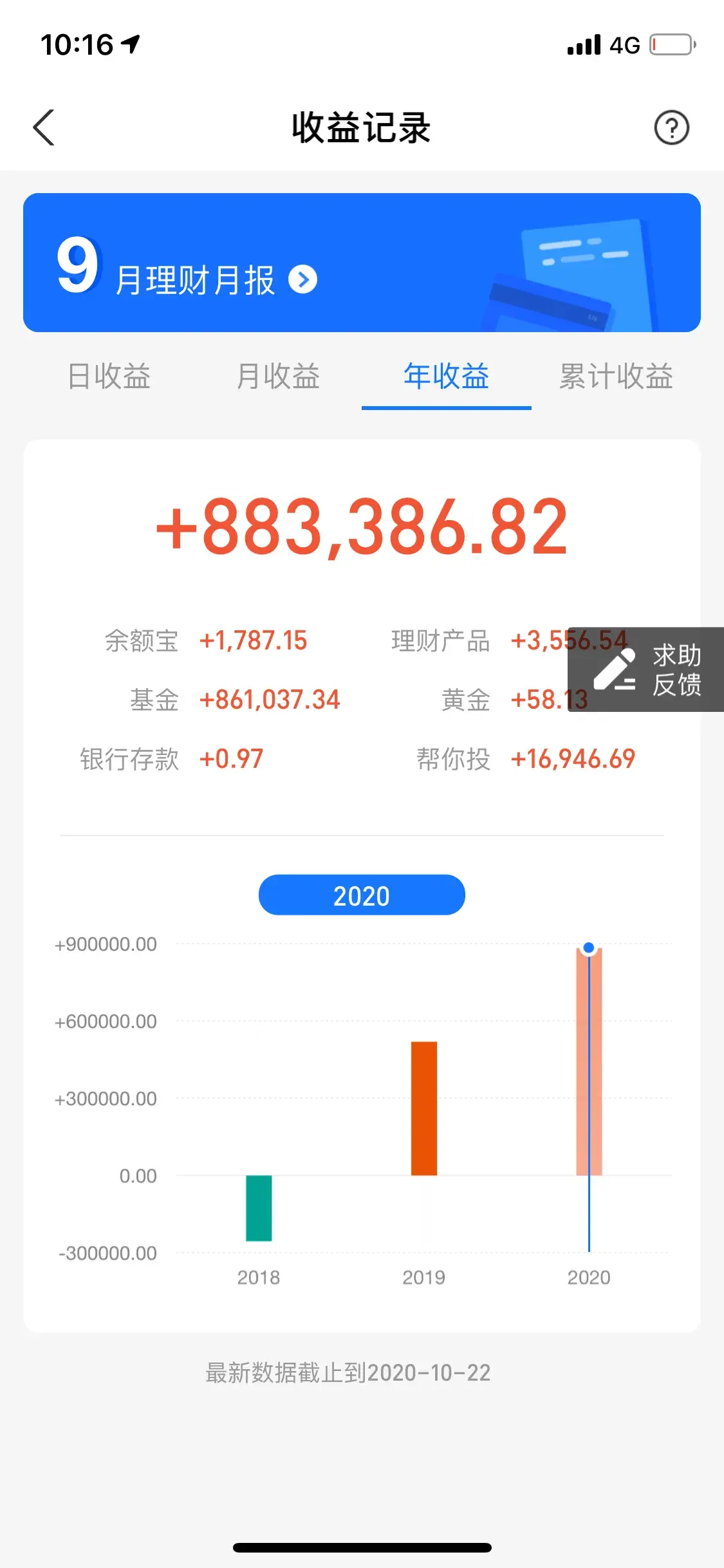Switch to the 日收益 tab
Image resolution: width=724 pixels, height=1568 pixels.
109,377
